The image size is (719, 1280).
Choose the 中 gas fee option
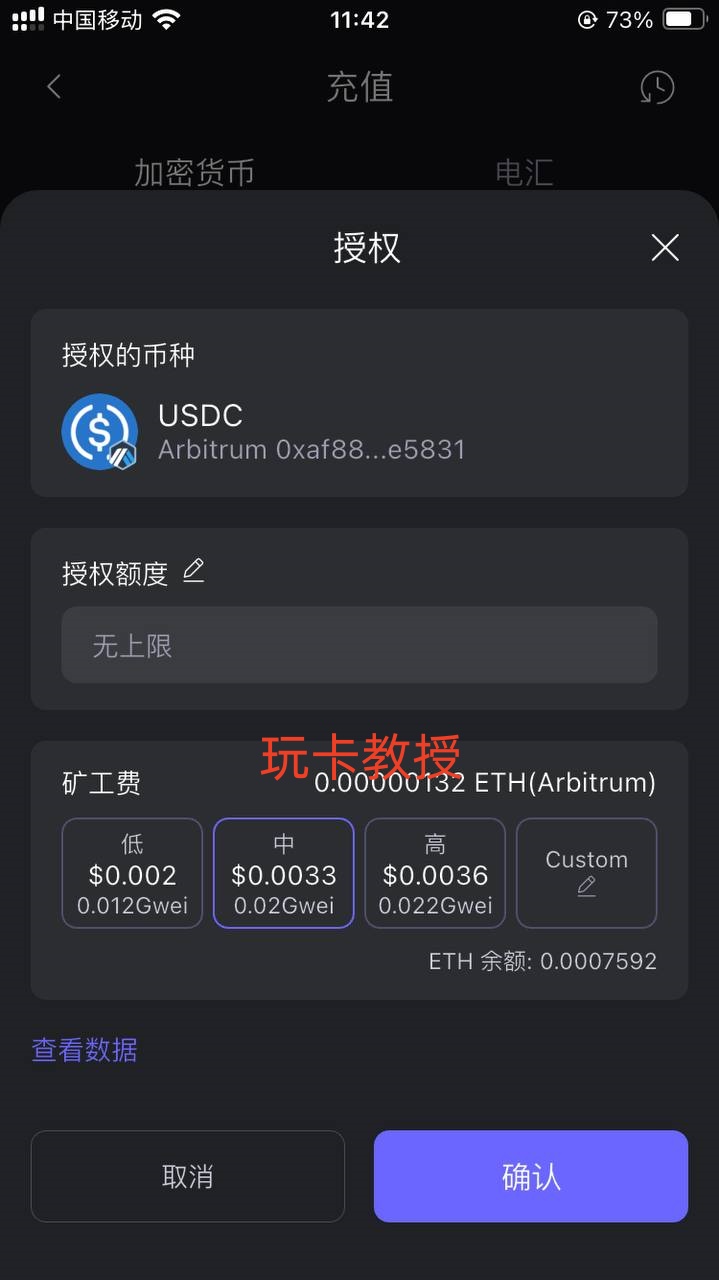[x=284, y=873]
